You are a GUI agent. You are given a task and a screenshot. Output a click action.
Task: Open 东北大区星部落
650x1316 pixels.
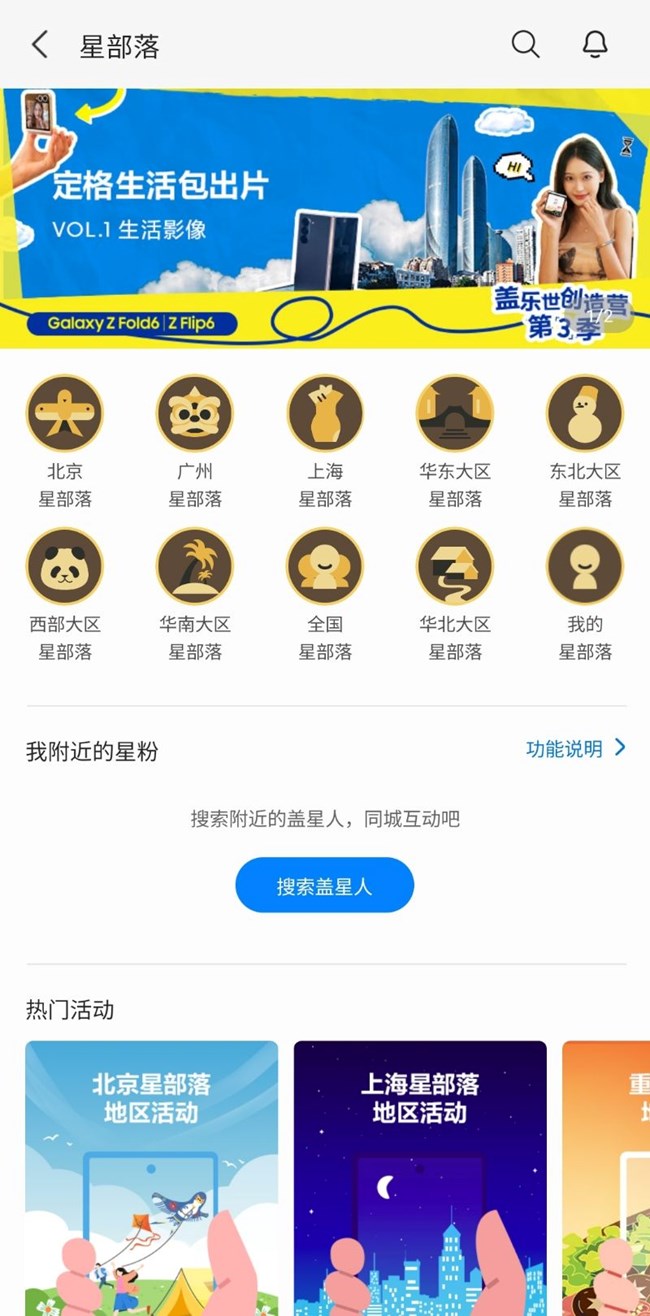(x=585, y=441)
